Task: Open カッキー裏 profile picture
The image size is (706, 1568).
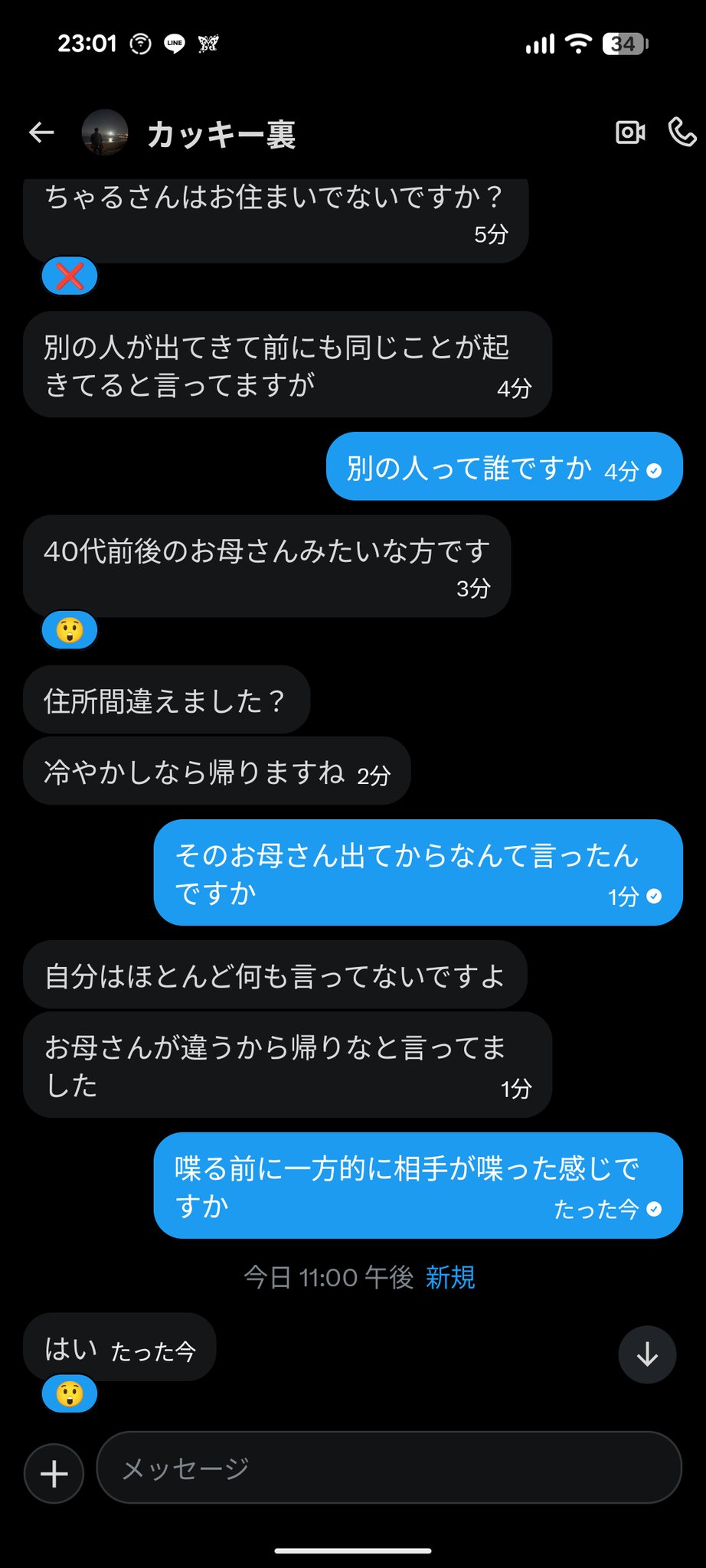Action: coord(105,133)
